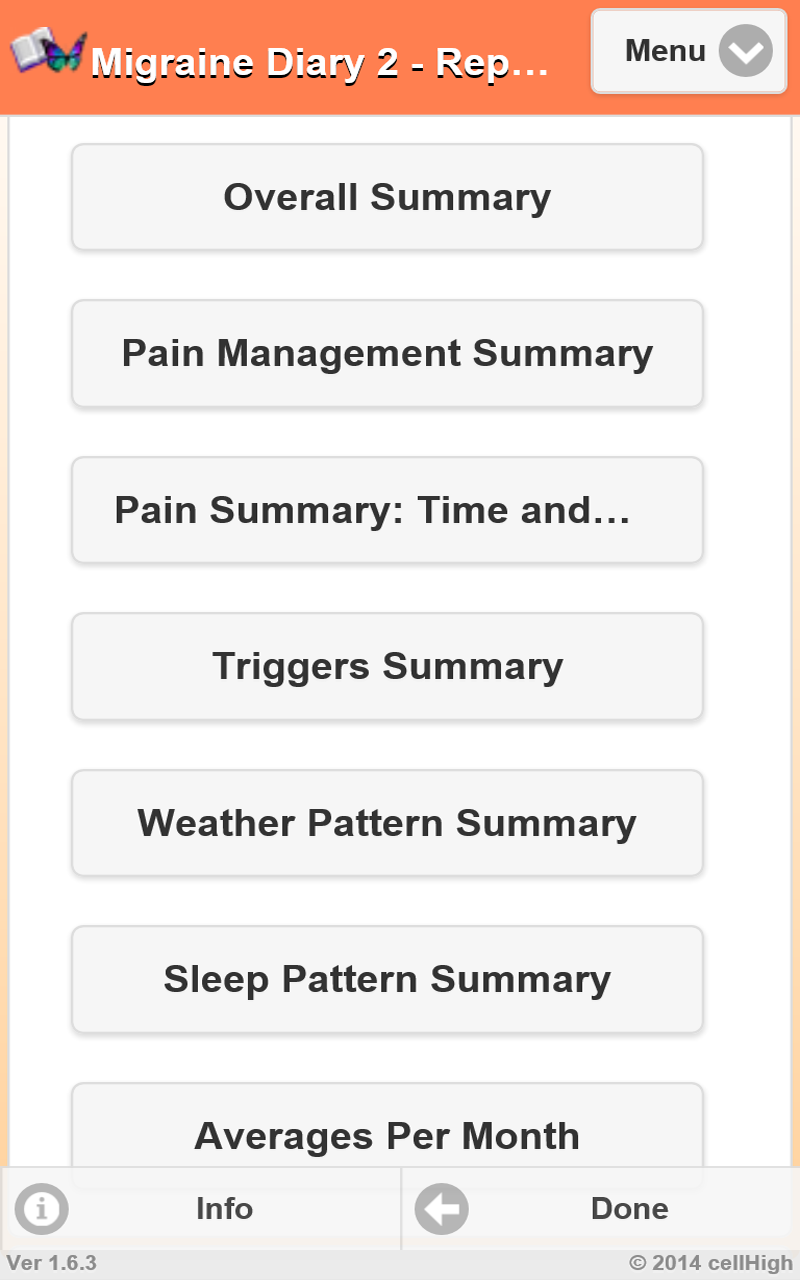View the Pain Management Summary
This screenshot has width=800, height=1280.
[387, 354]
